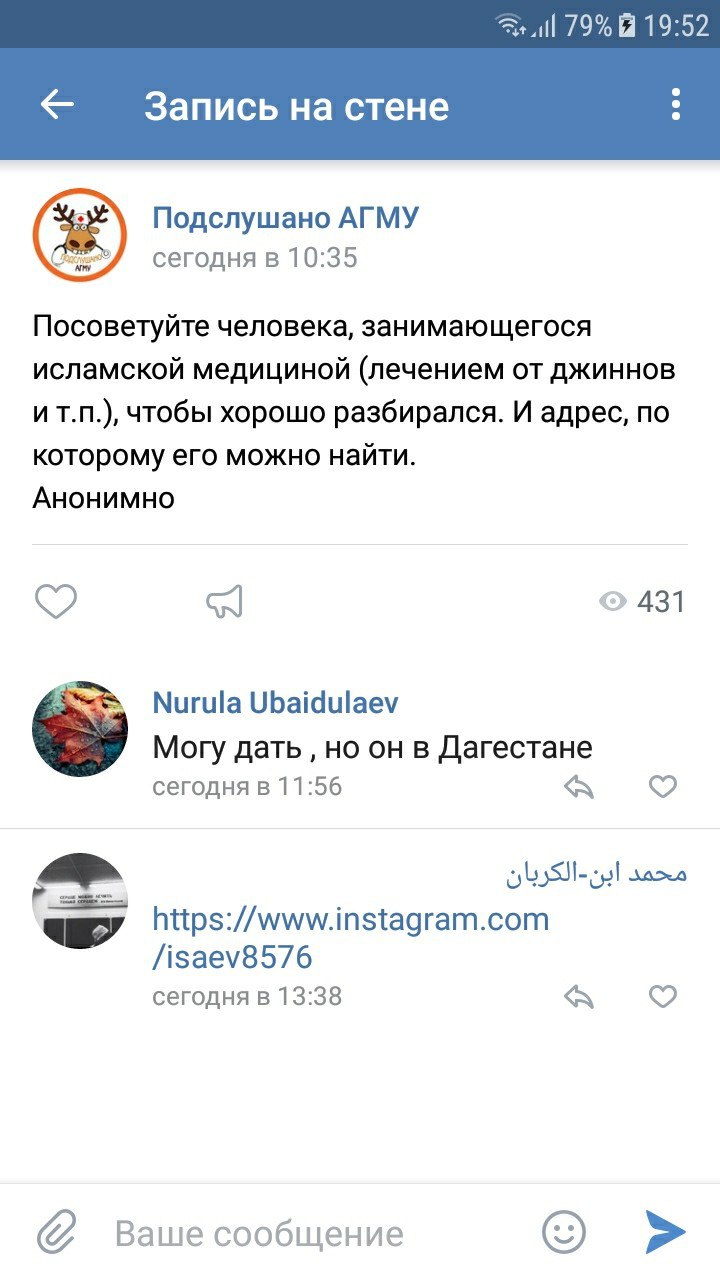Open the Подслушано АГМУ community avatar
The width and height of the screenshot is (720, 1280).
point(80,236)
